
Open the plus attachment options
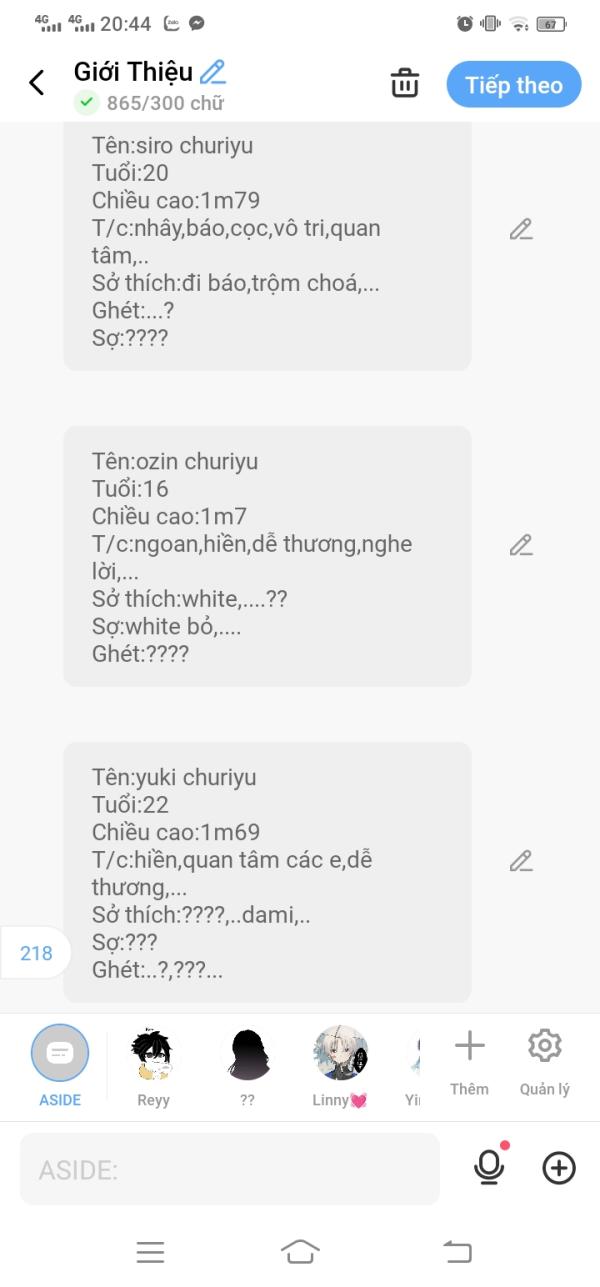(x=559, y=1168)
